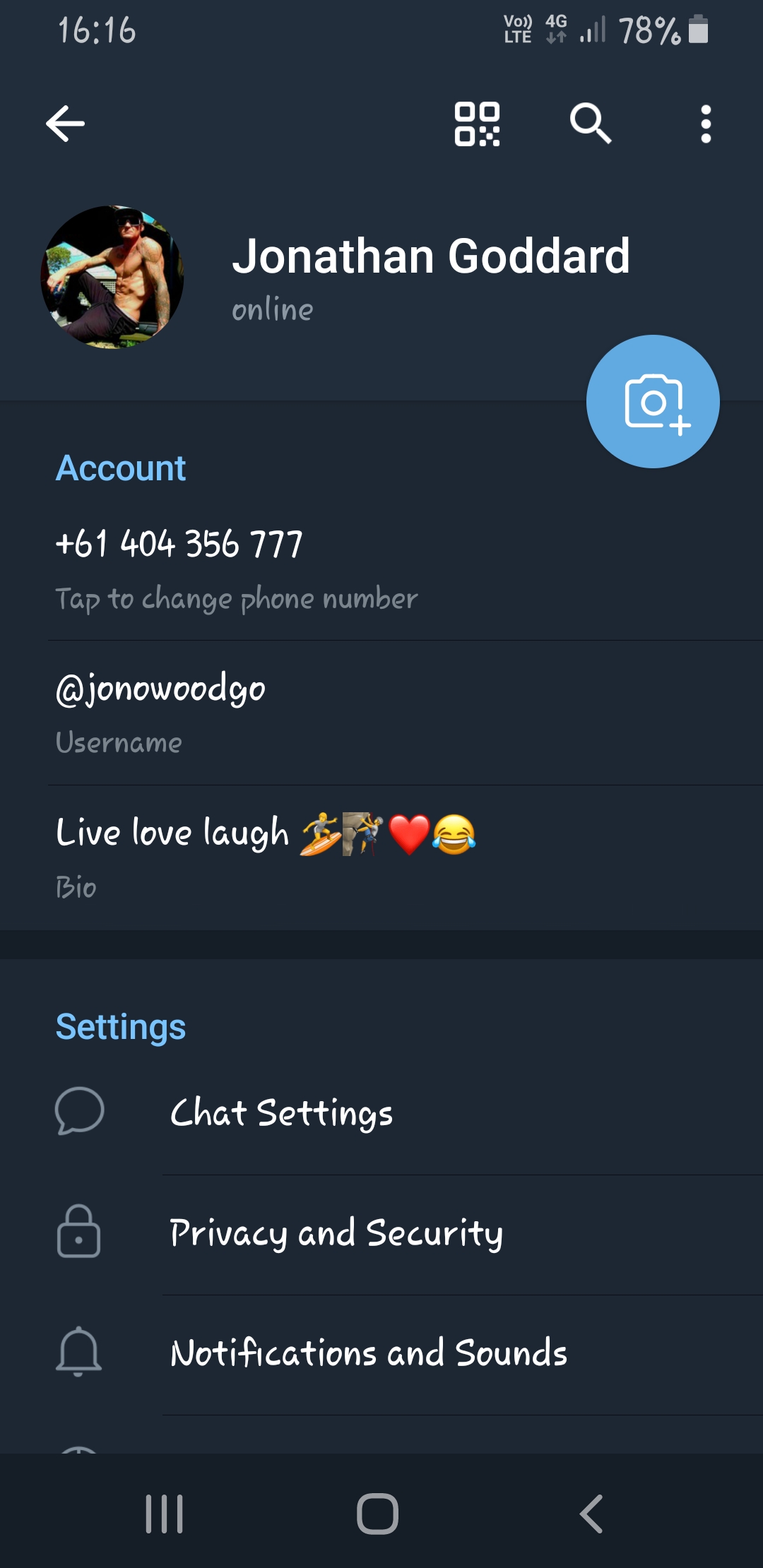This screenshot has height=1568, width=763.
Task: Change the phone number +61 404 356 777
Action: tap(381, 570)
